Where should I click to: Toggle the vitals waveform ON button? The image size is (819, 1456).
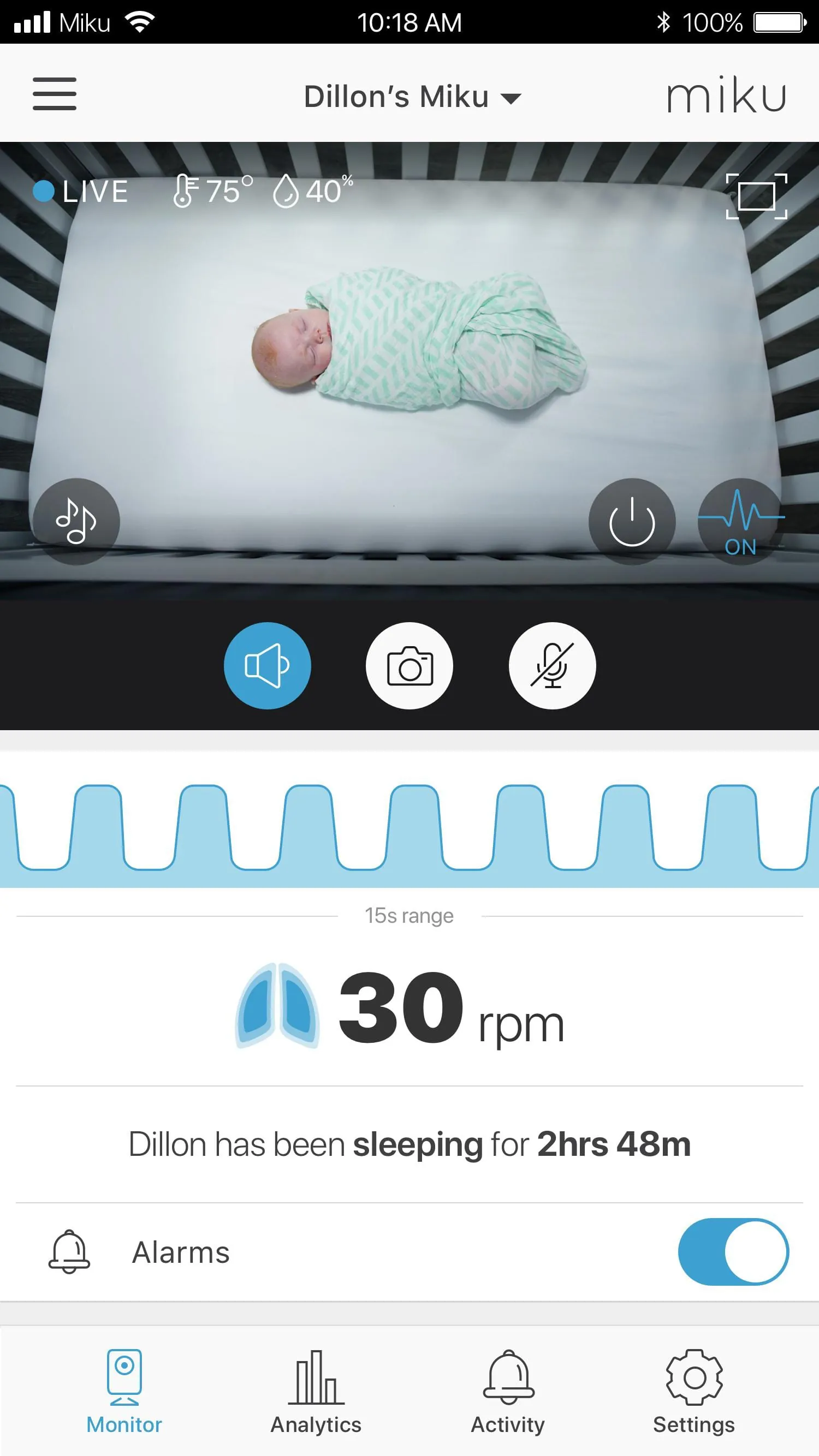[741, 521]
